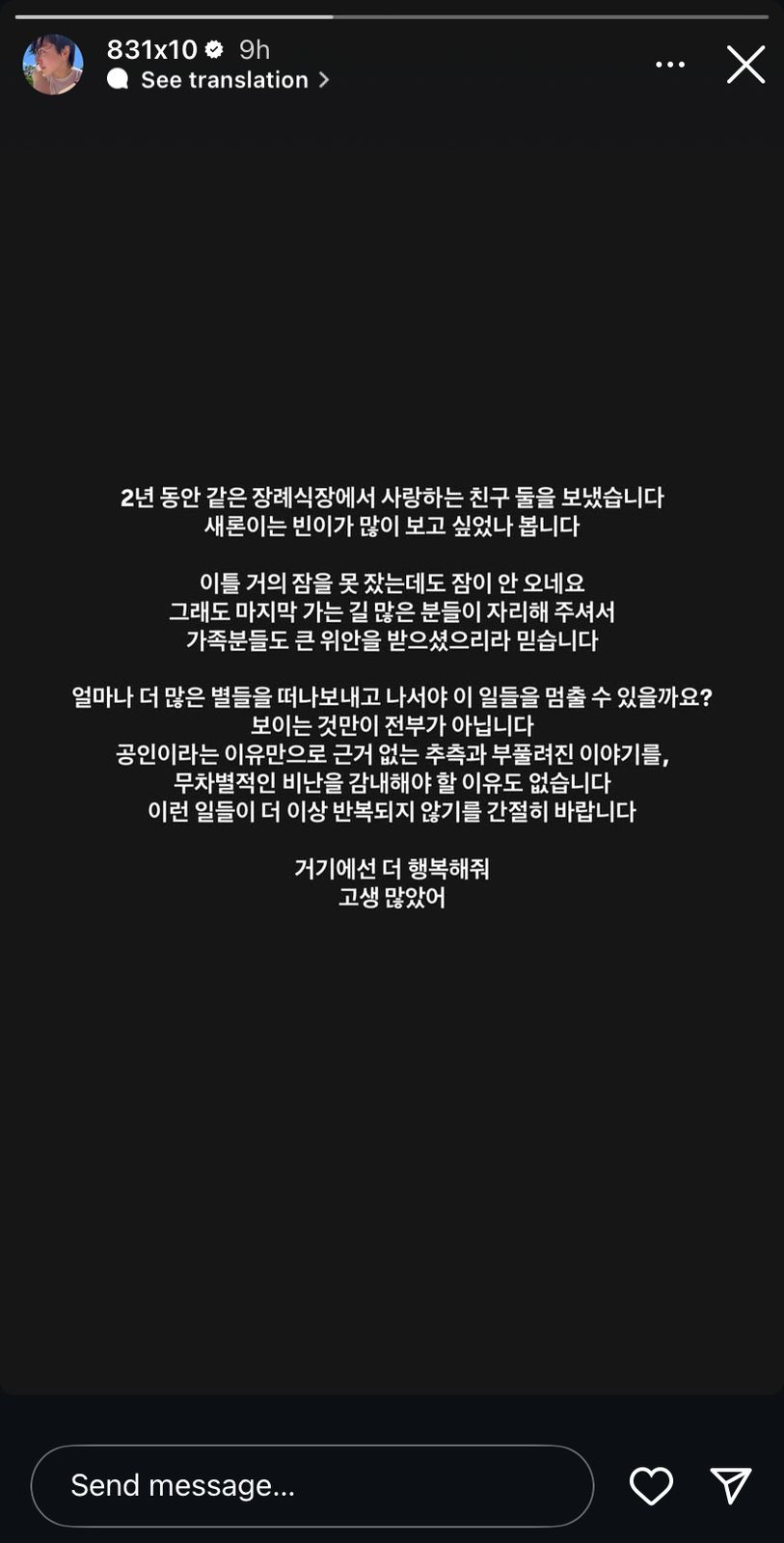Screen dimensions: 784x1543
Task: Open the 831x10 username
Action: tap(151, 49)
